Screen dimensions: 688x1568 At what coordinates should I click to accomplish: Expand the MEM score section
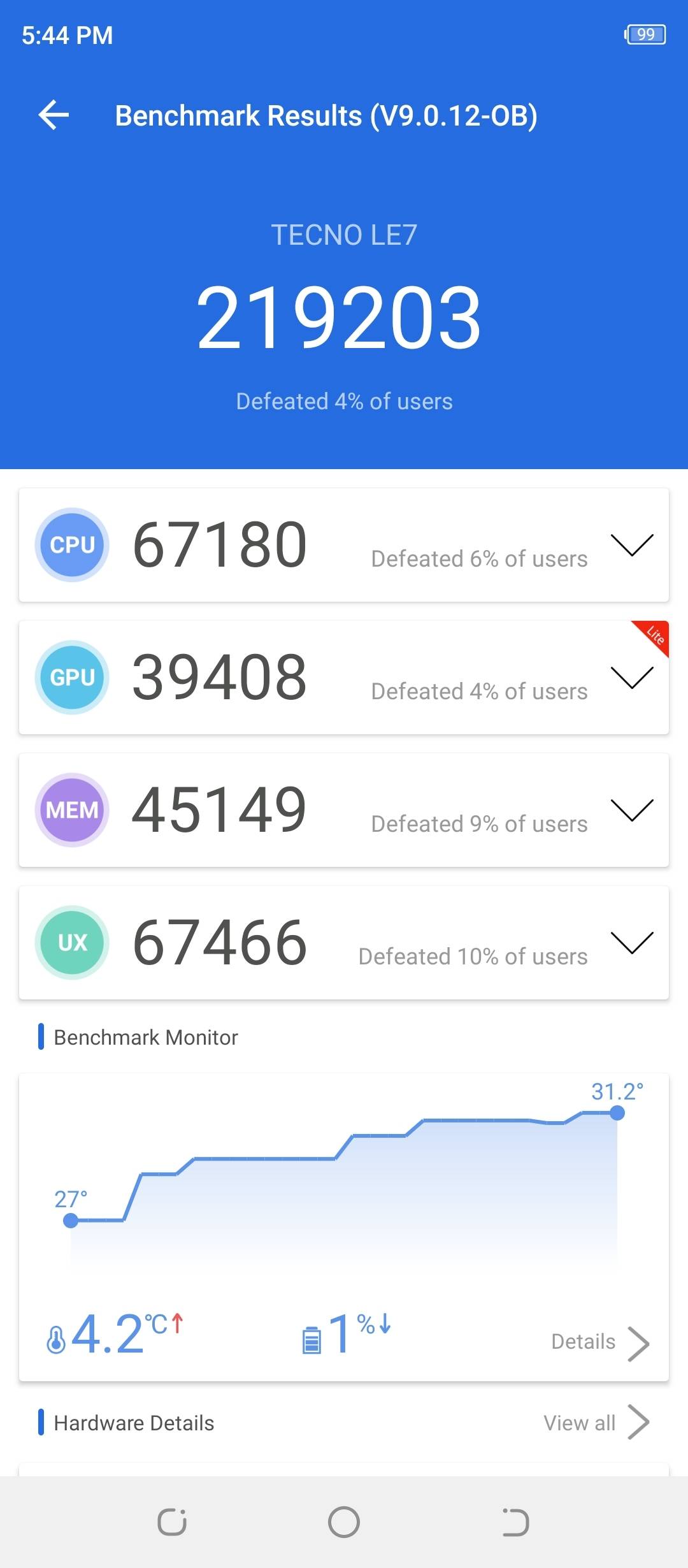click(631, 810)
